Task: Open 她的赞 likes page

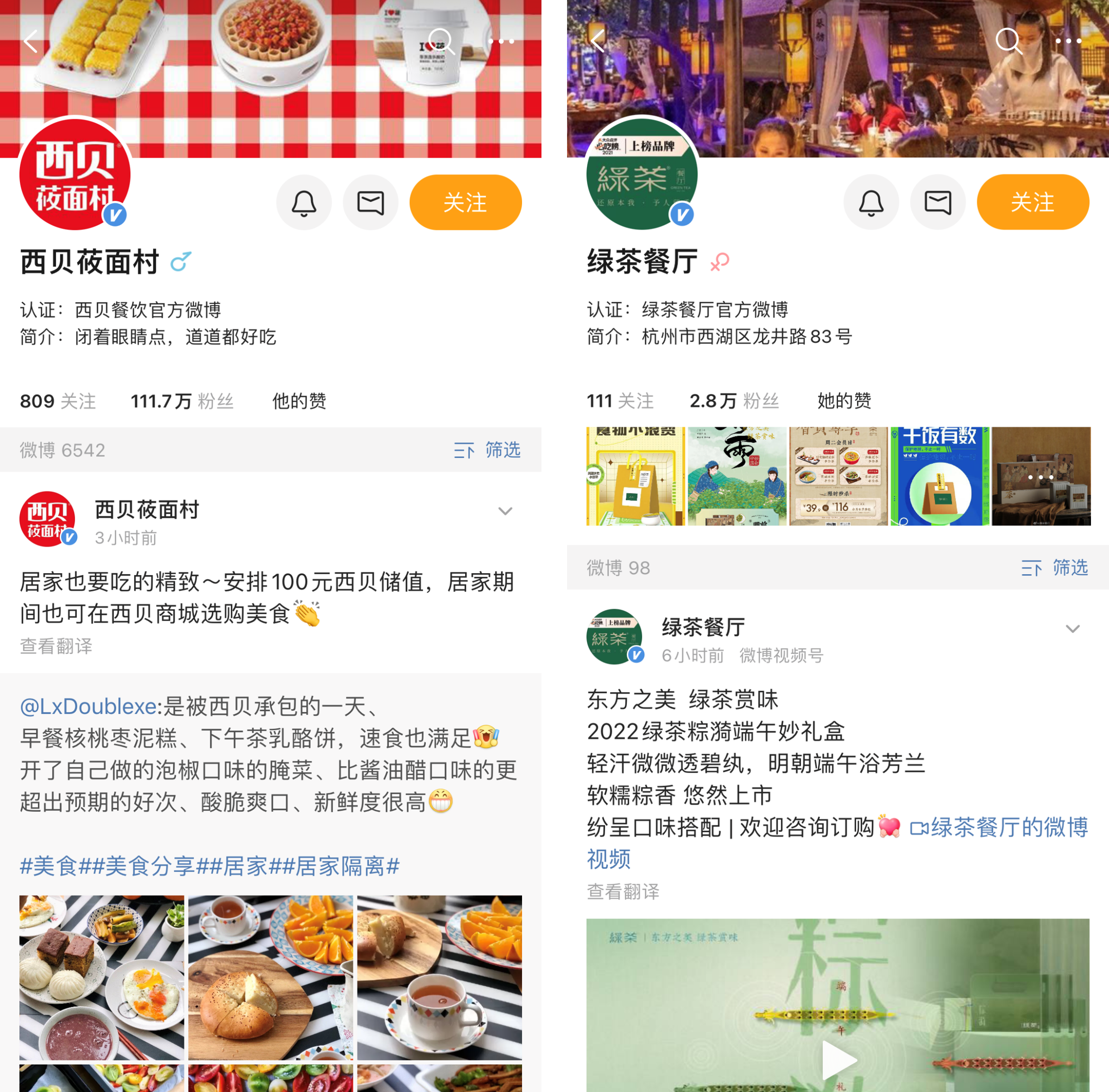Action: click(x=844, y=400)
